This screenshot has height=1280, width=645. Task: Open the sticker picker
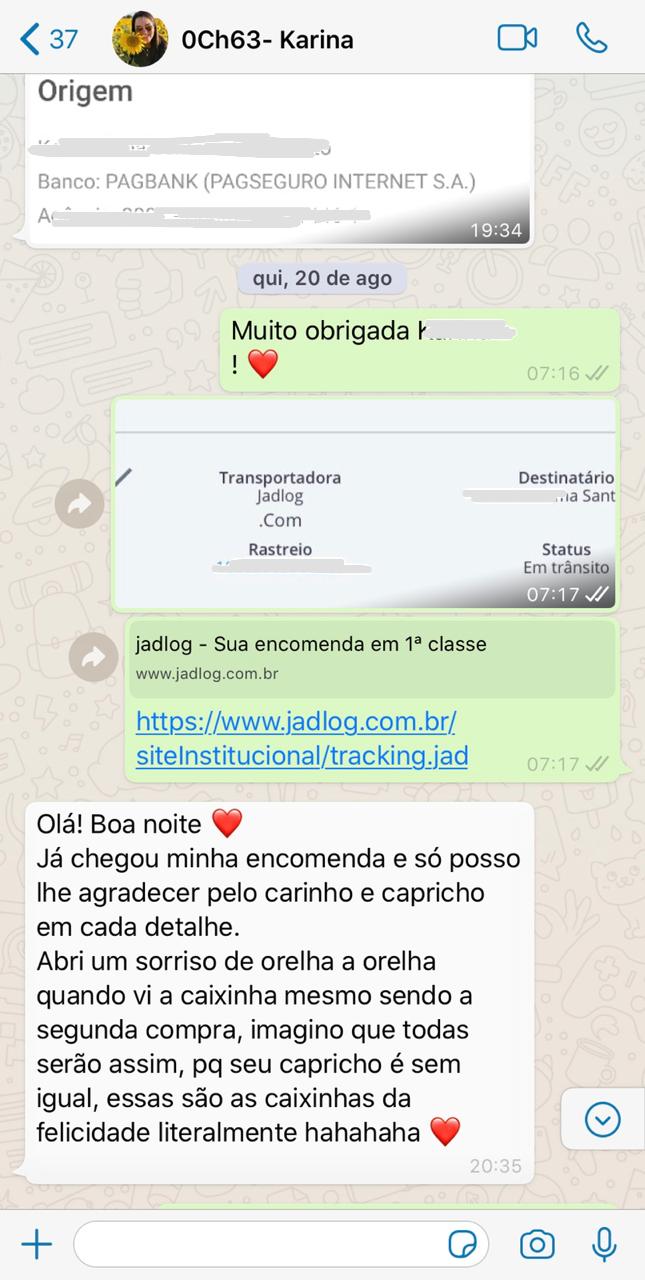click(462, 1244)
